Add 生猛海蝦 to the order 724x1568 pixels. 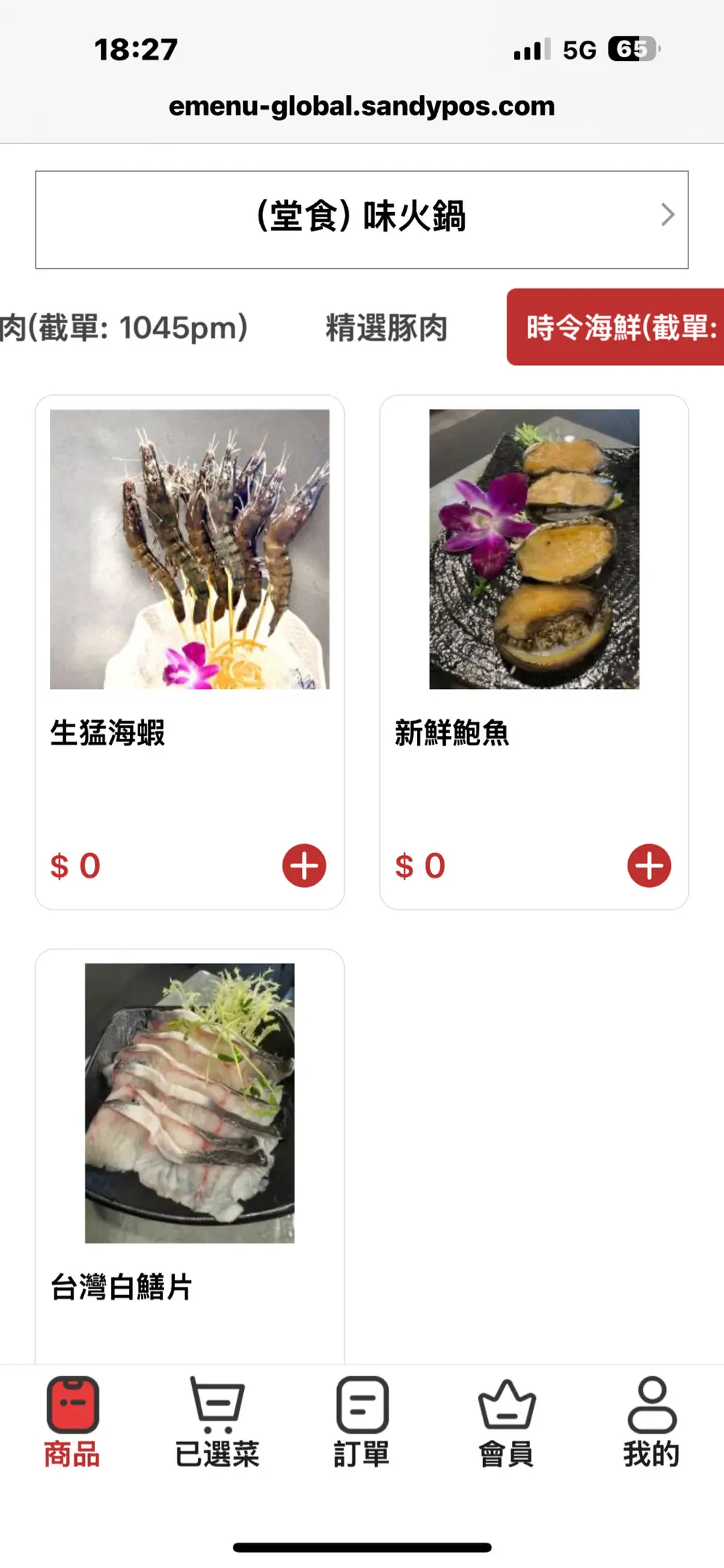(x=304, y=865)
